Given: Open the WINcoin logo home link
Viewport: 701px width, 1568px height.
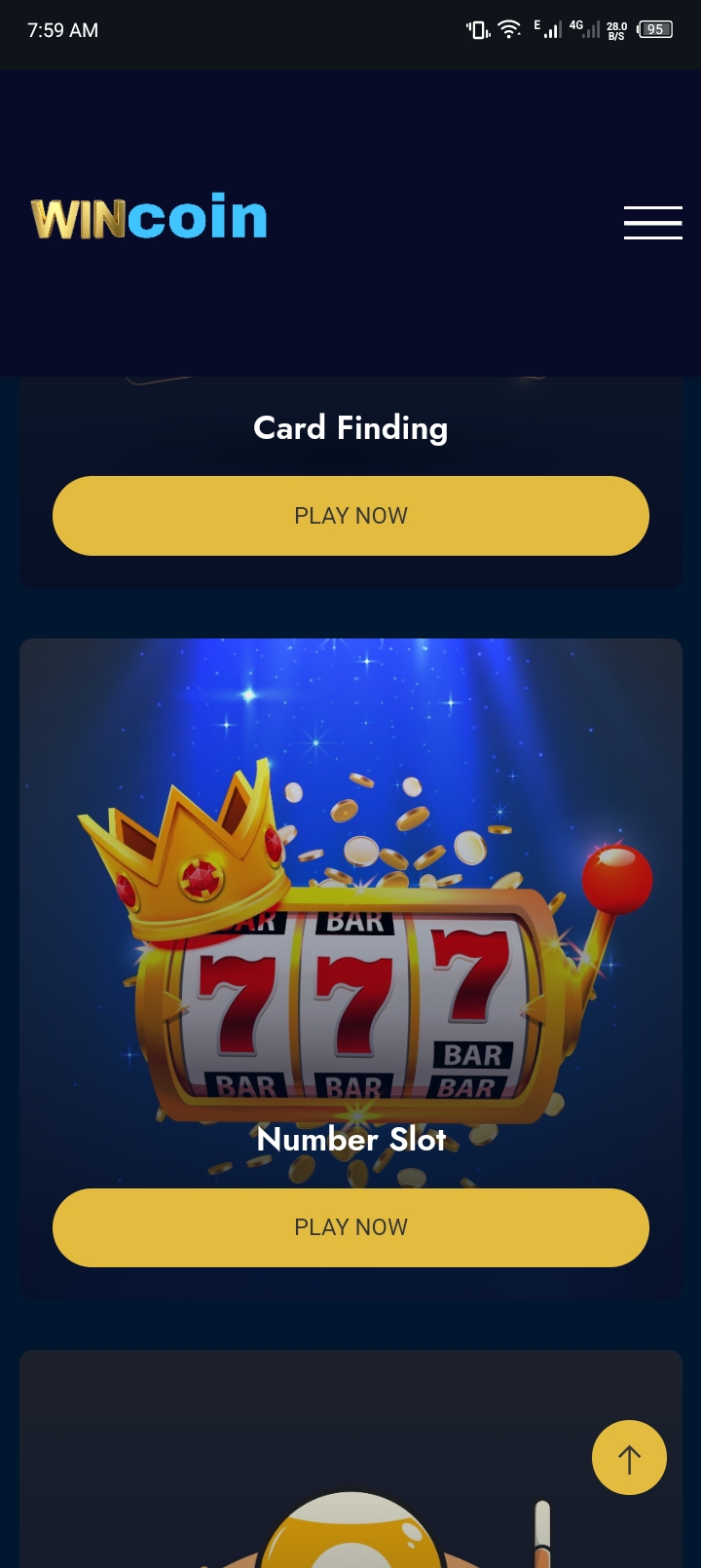Looking at the screenshot, I should pyautogui.click(x=149, y=216).
